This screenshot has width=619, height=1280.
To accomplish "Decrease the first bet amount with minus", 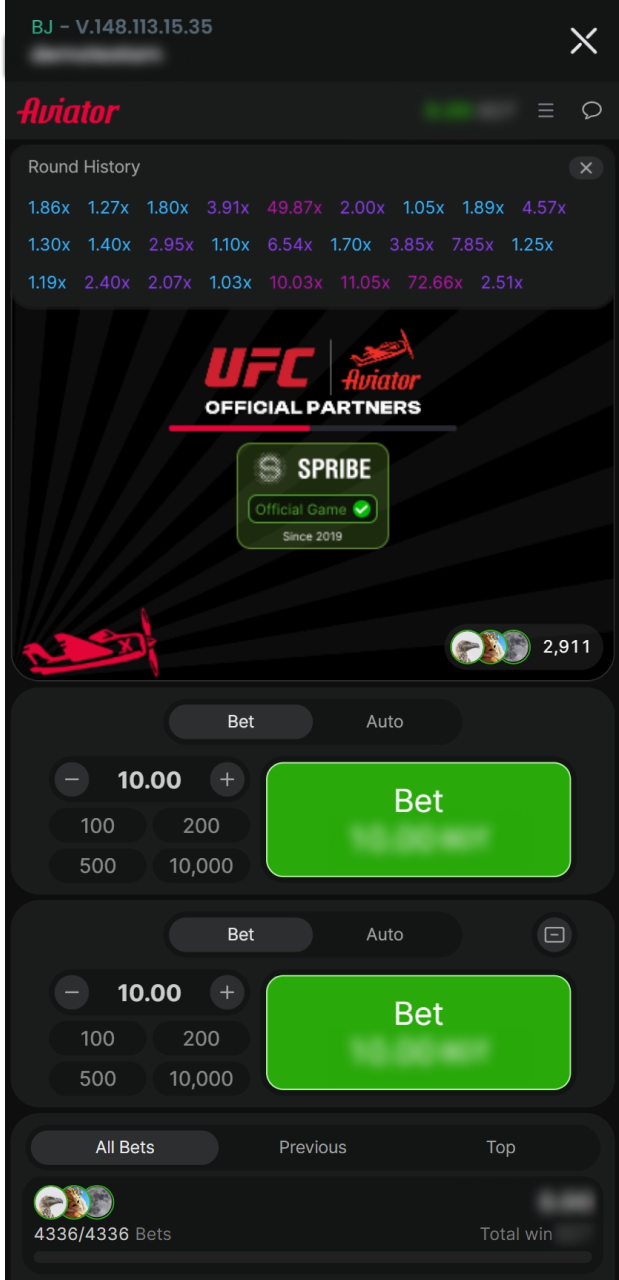I will coord(72,780).
